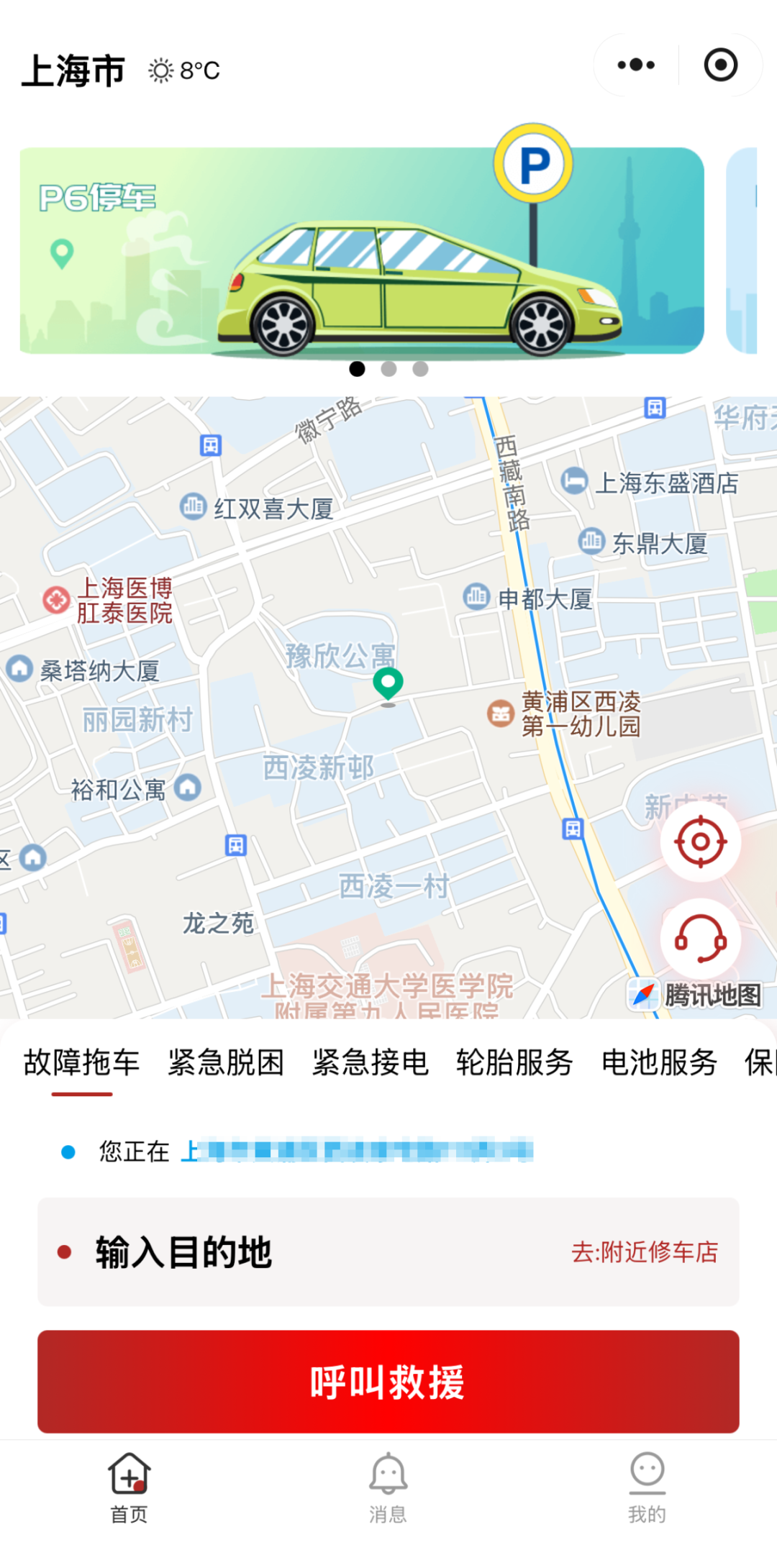Screen dimensions: 777x1568
Task: Open the 电池服务 tab
Action: 659,1063
